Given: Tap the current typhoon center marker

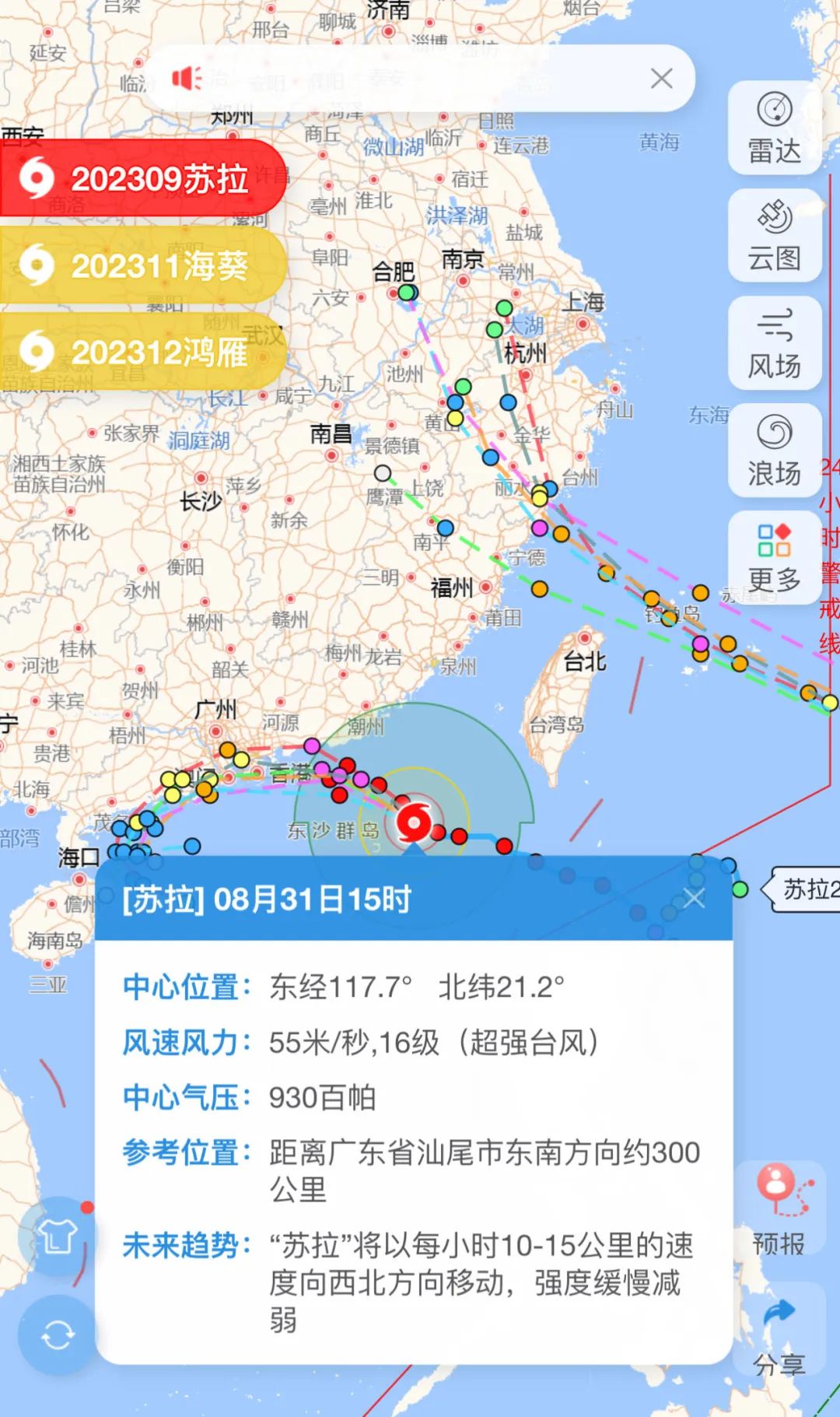Looking at the screenshot, I should (x=414, y=823).
